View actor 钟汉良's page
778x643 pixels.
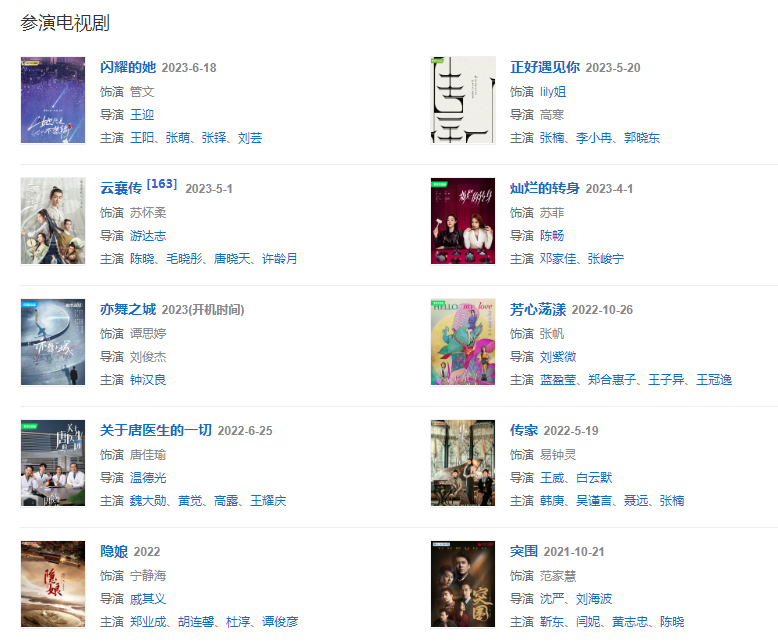(x=148, y=380)
